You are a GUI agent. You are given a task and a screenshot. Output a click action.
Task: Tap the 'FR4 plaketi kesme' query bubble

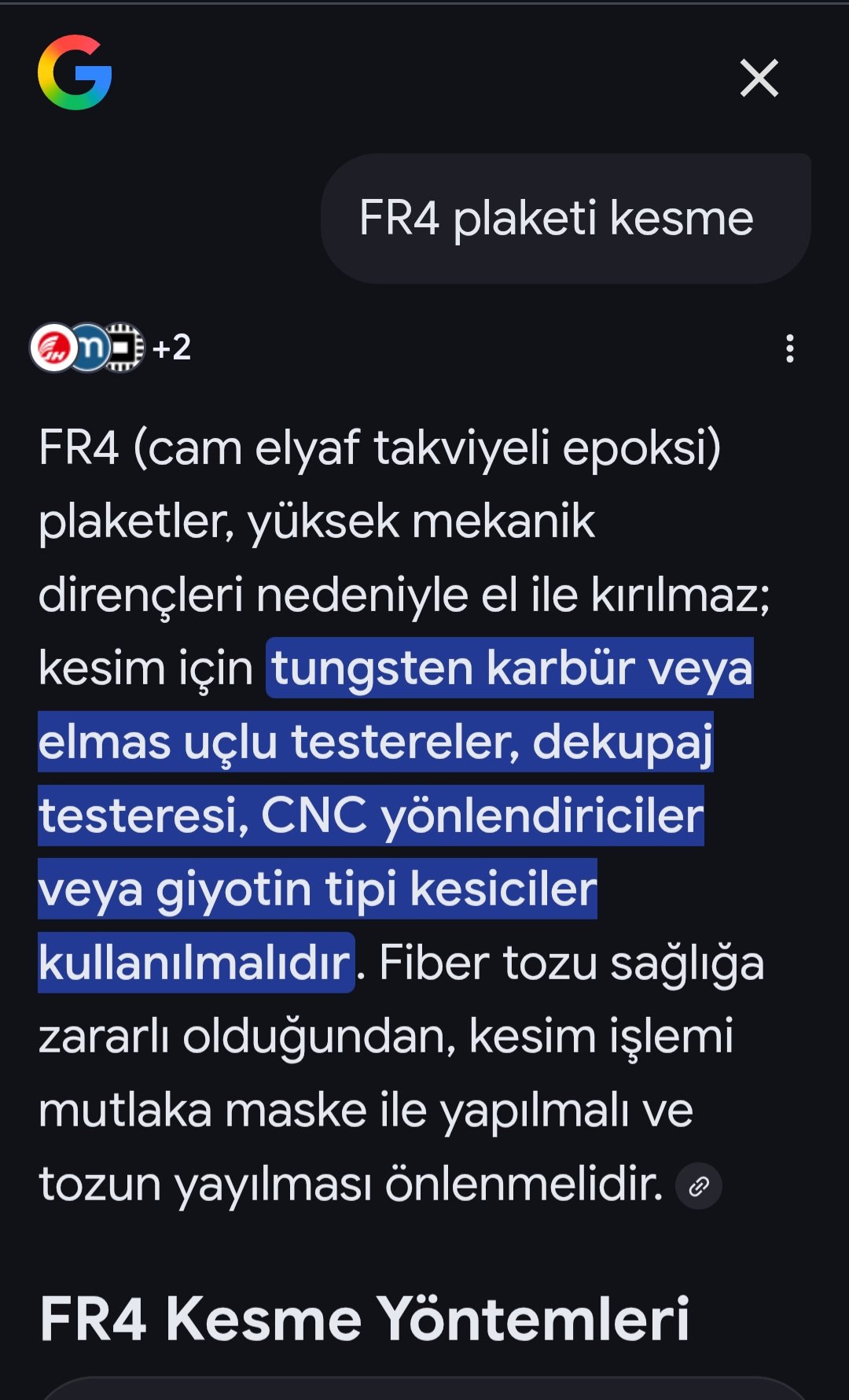[x=564, y=218]
